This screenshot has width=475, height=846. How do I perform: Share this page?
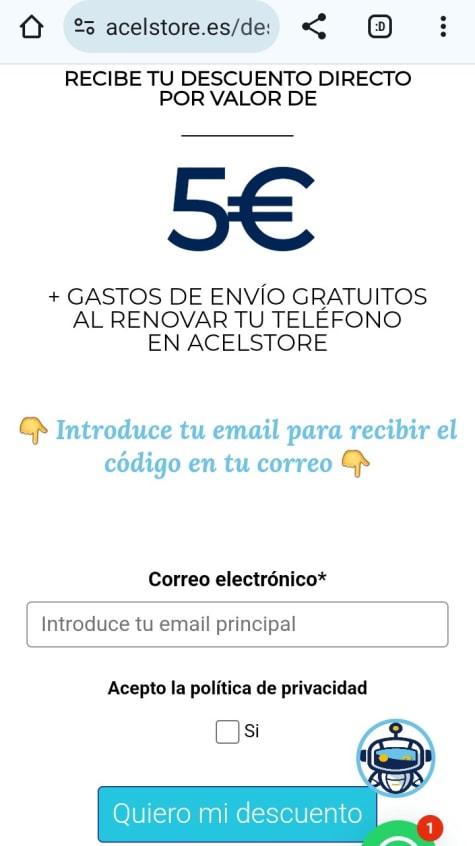tap(314, 26)
